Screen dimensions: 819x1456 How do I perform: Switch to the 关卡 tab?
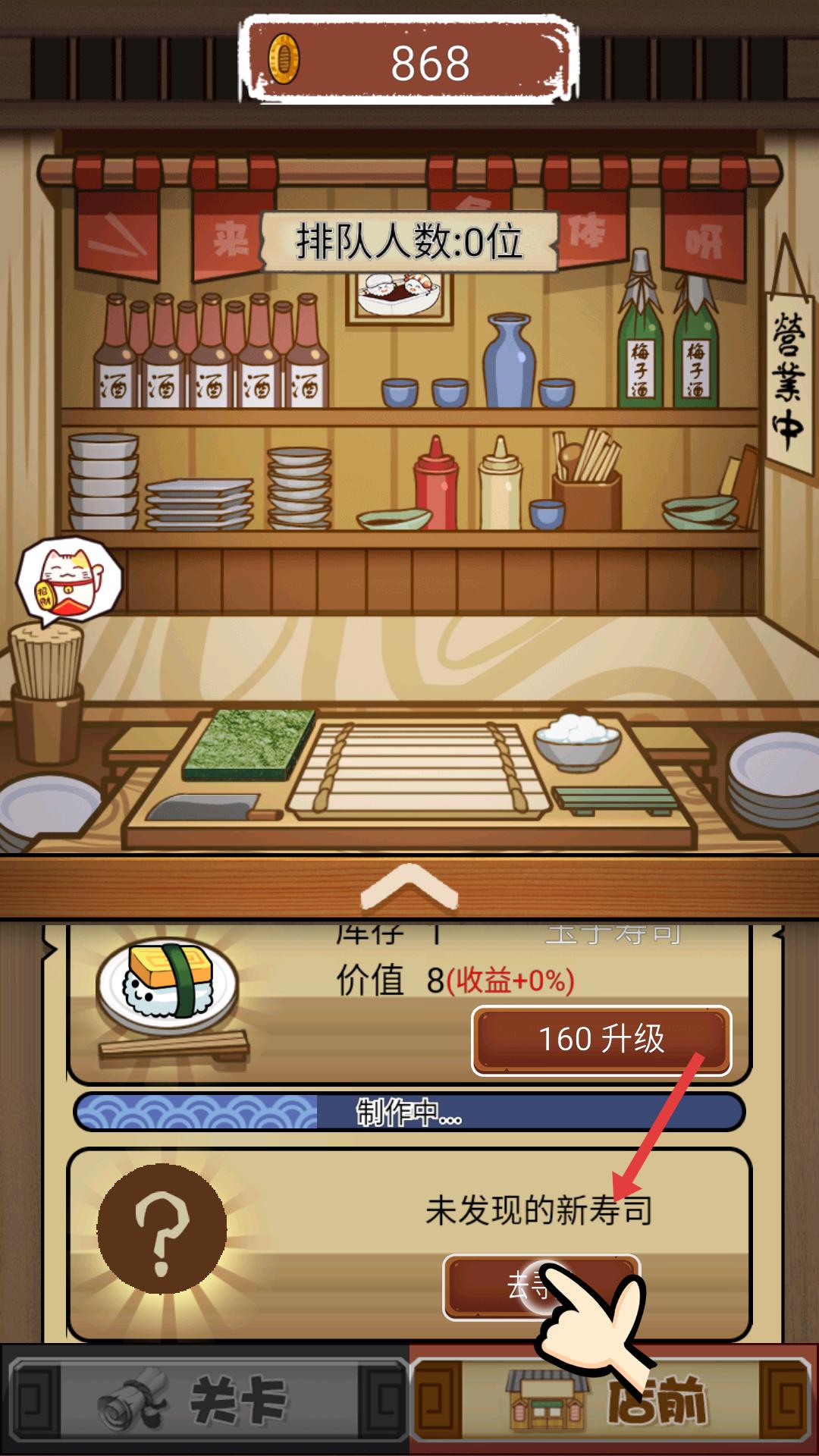tap(206, 1400)
